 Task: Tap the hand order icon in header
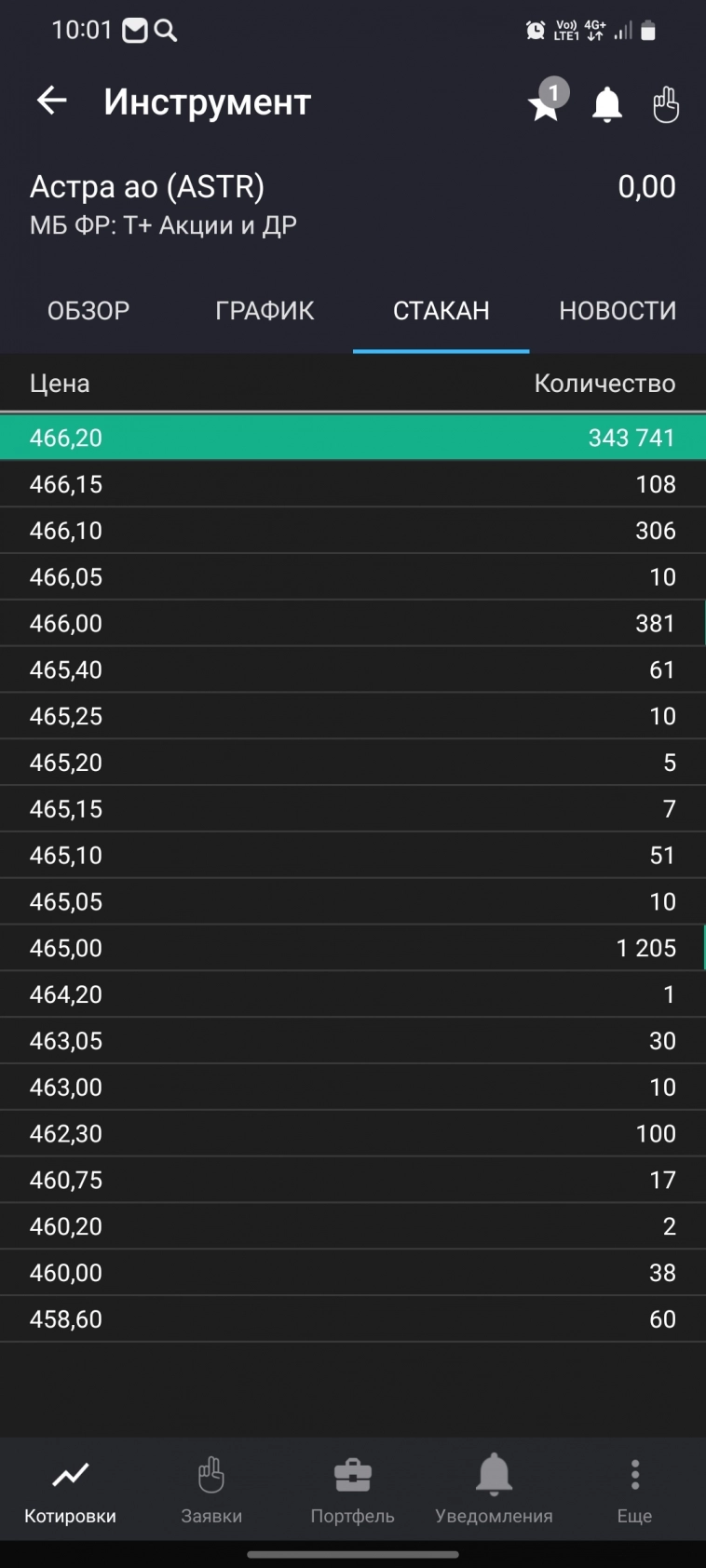point(666,104)
